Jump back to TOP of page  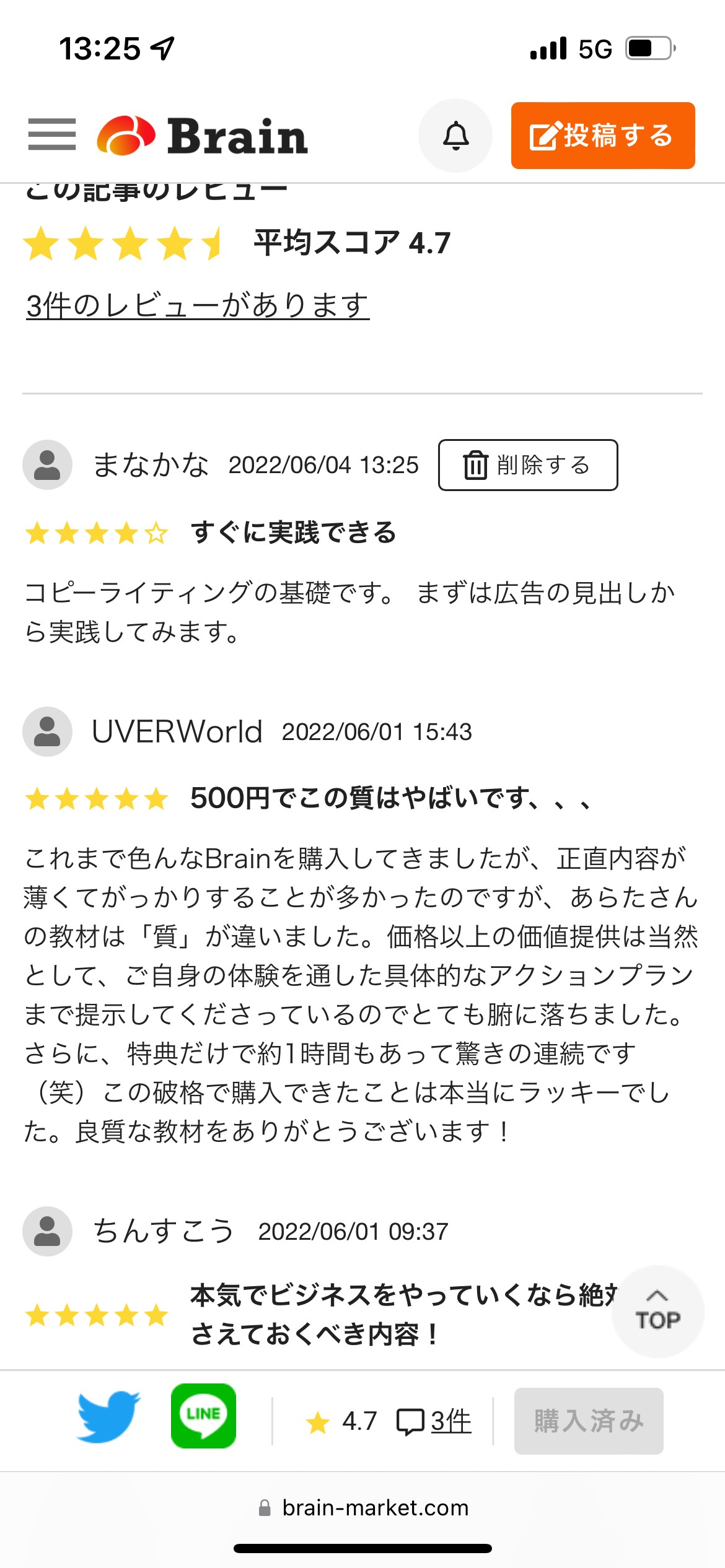[x=657, y=1311]
